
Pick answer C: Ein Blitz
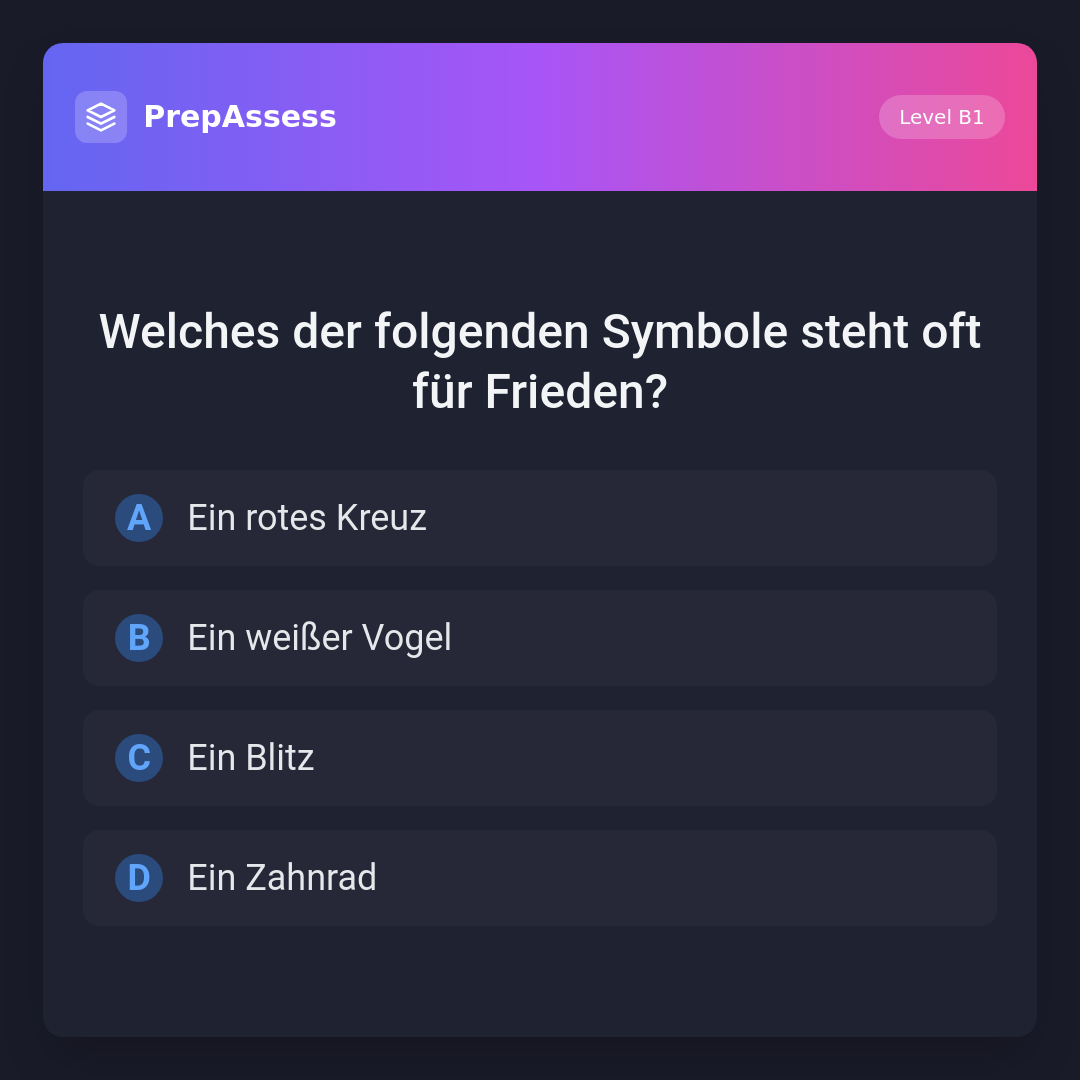540,758
